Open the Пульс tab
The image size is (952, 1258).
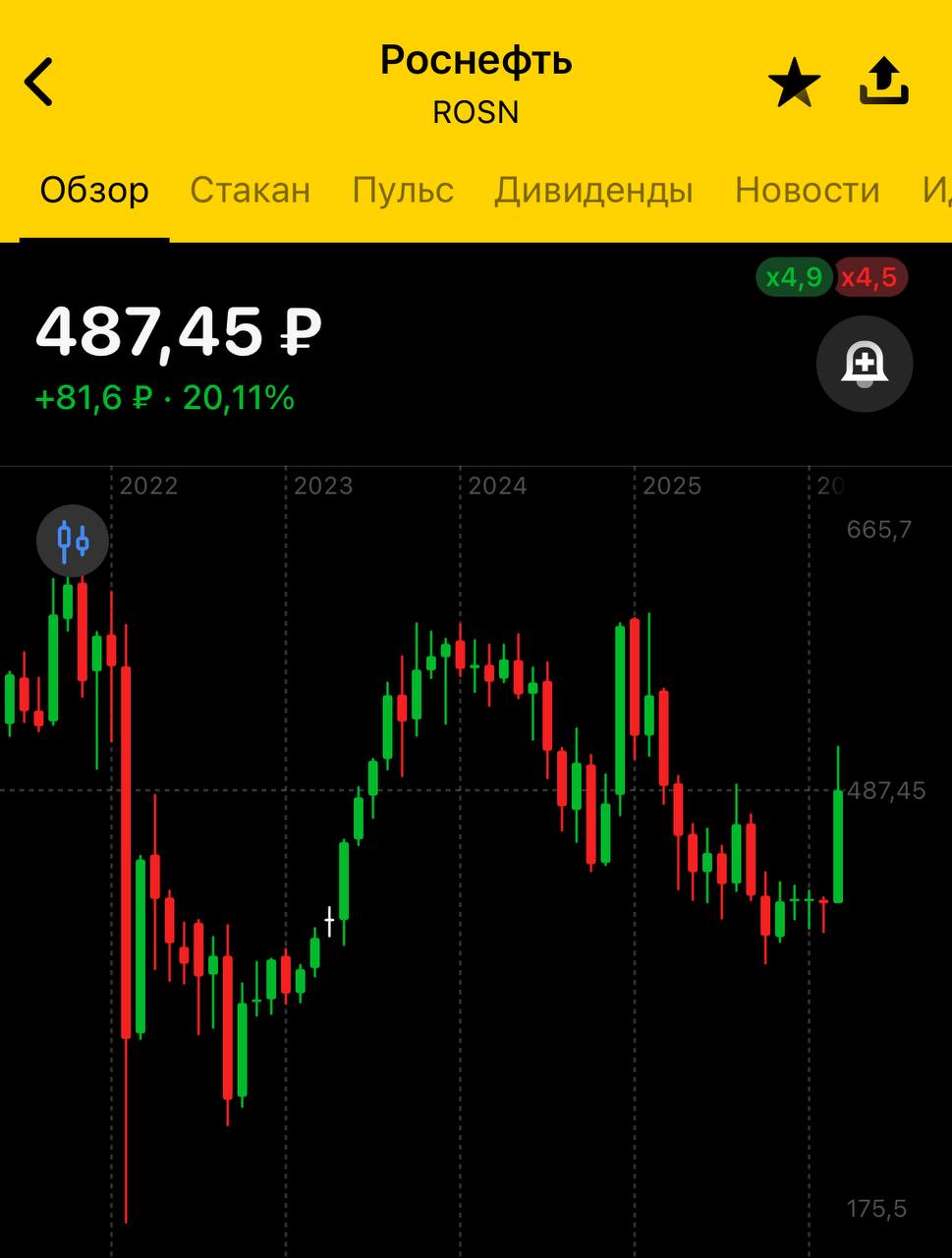coord(403,190)
